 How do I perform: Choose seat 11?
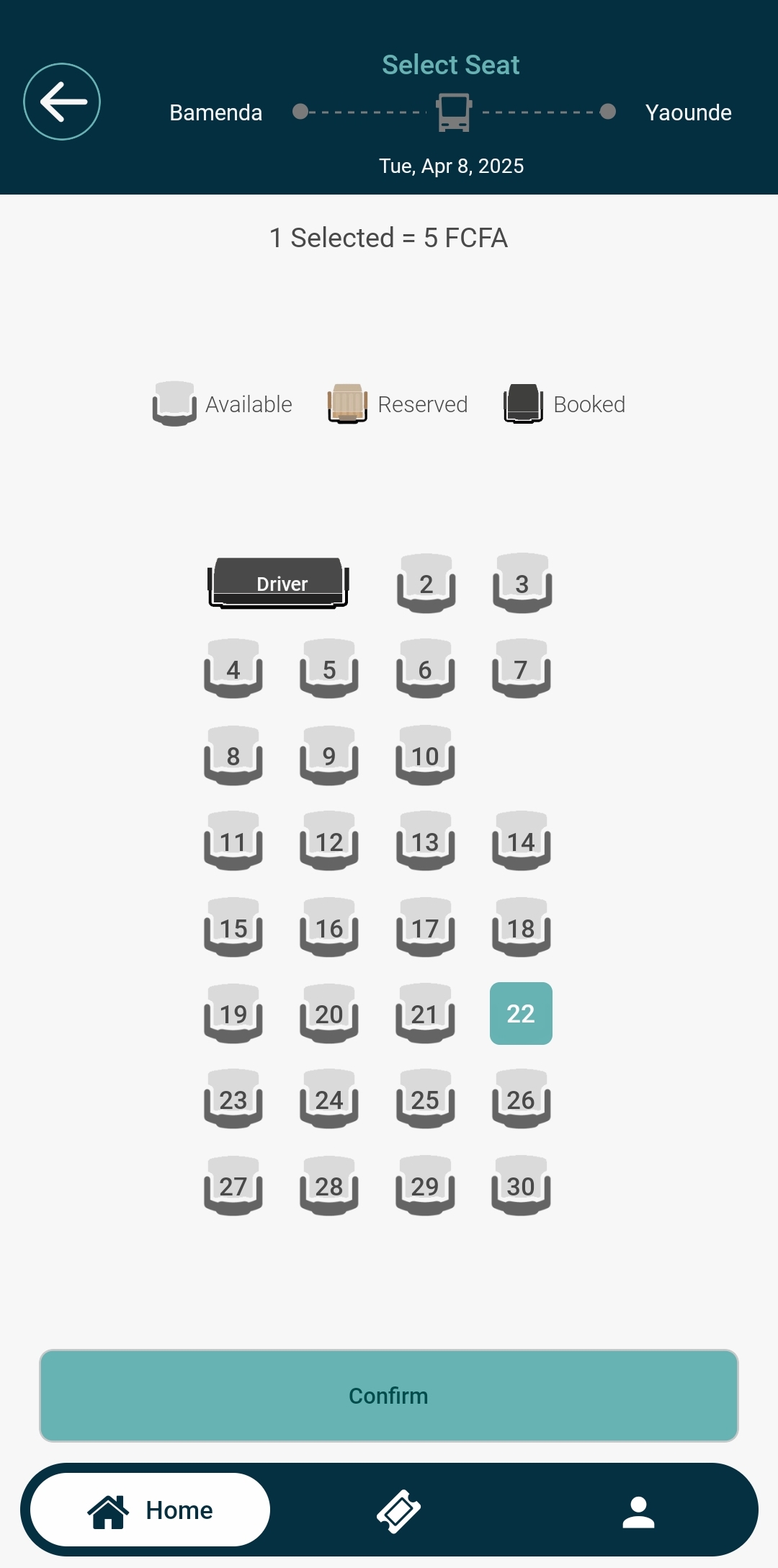point(233,842)
